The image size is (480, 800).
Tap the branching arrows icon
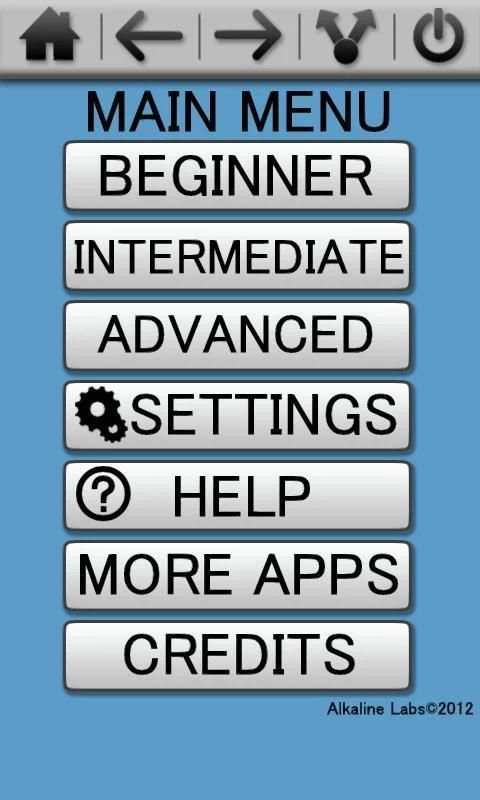[x=346, y=36]
